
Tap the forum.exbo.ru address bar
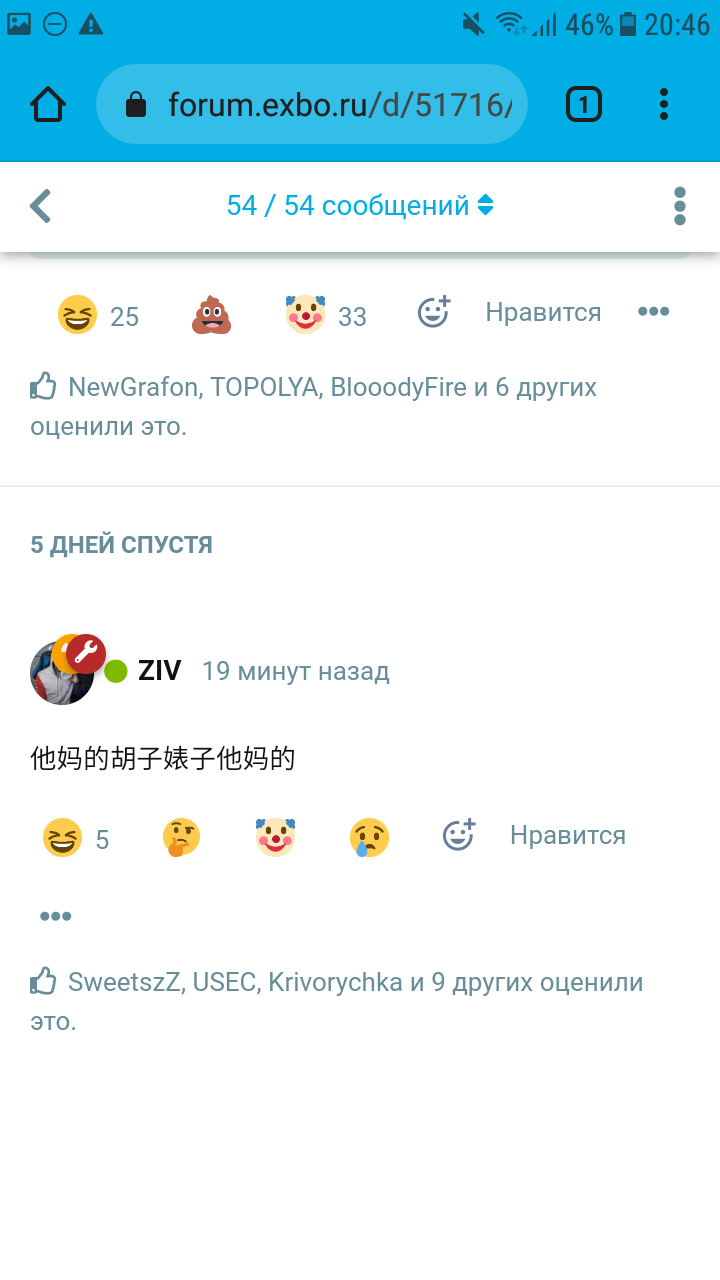(x=312, y=104)
